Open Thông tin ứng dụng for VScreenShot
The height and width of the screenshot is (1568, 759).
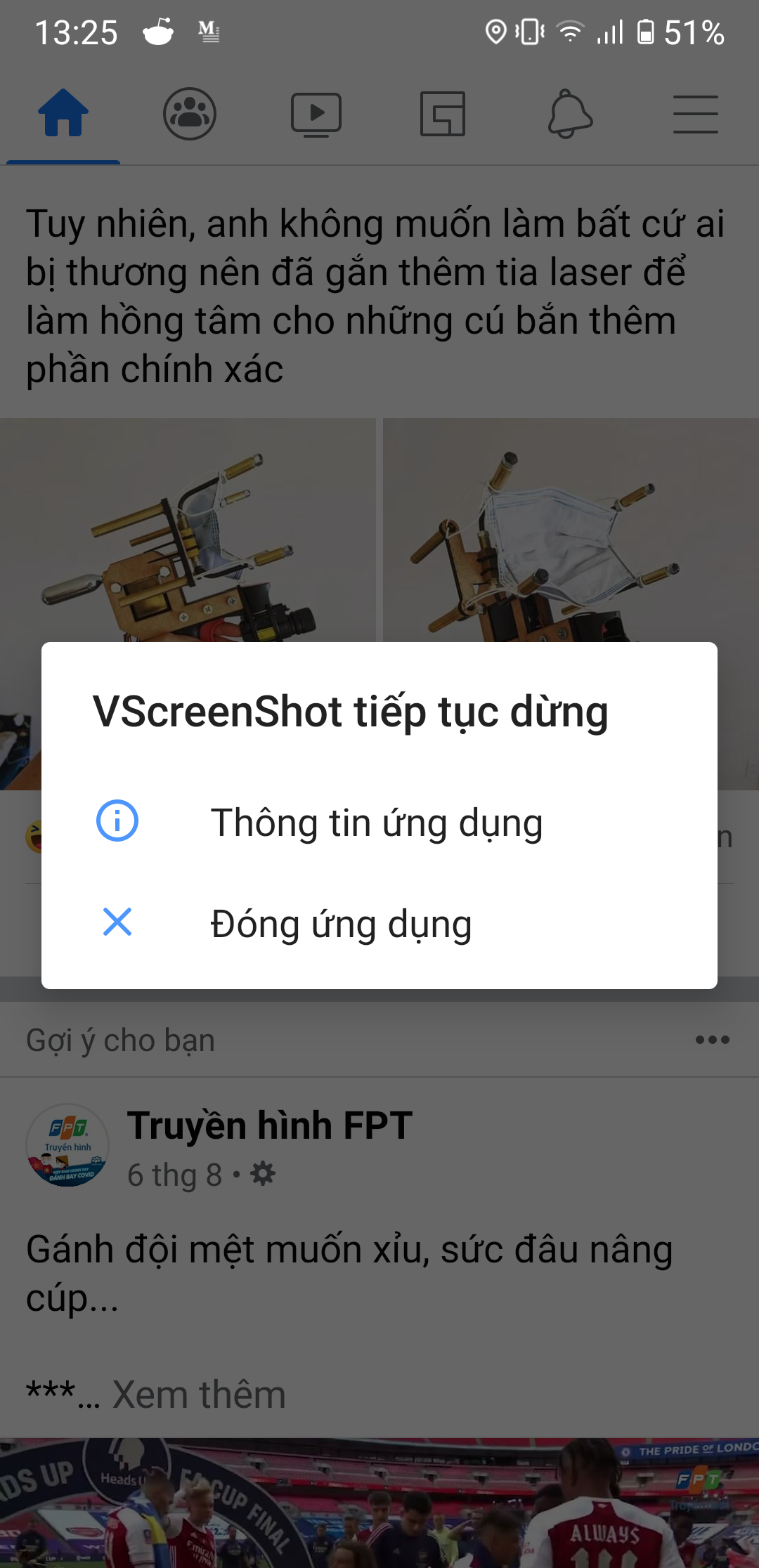tap(377, 823)
